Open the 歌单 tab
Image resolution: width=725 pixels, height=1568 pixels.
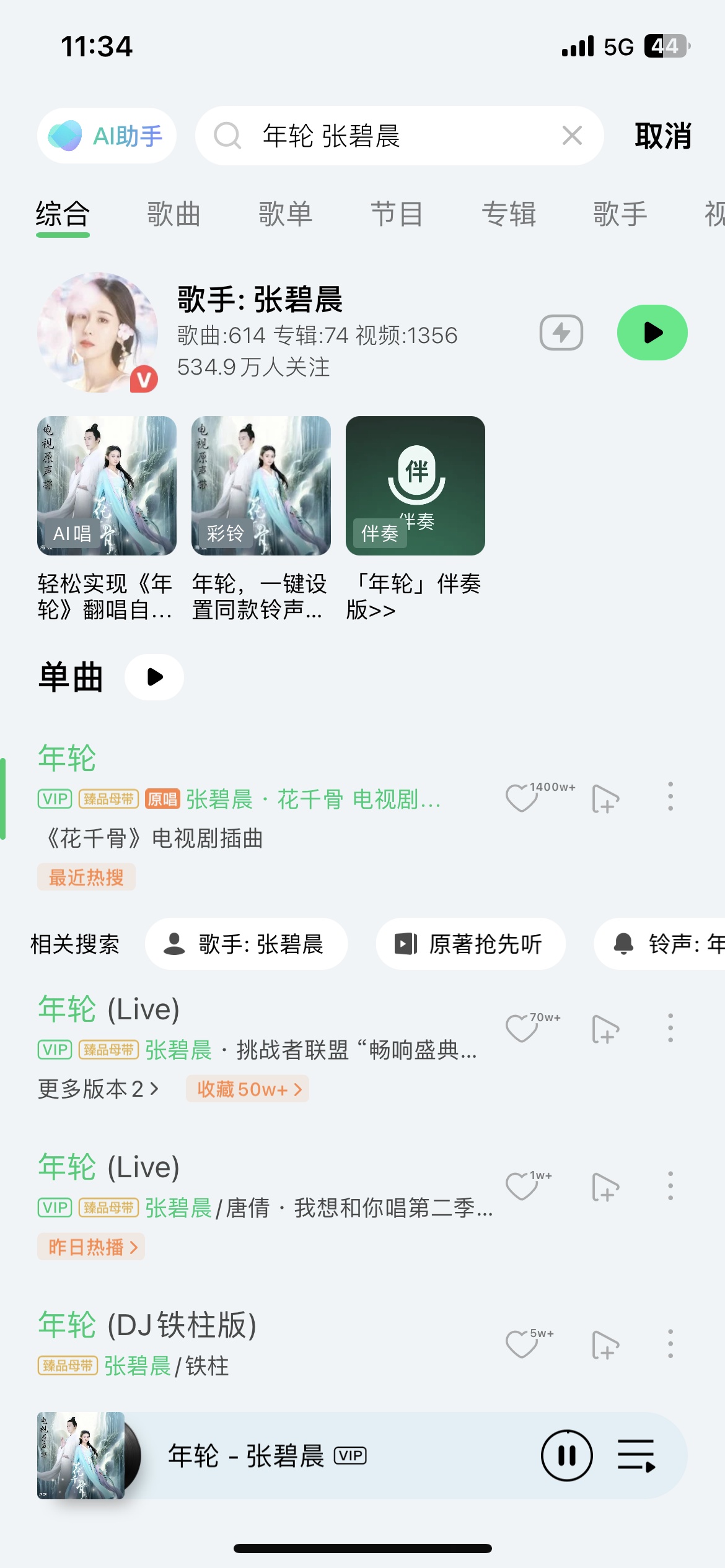[x=285, y=214]
